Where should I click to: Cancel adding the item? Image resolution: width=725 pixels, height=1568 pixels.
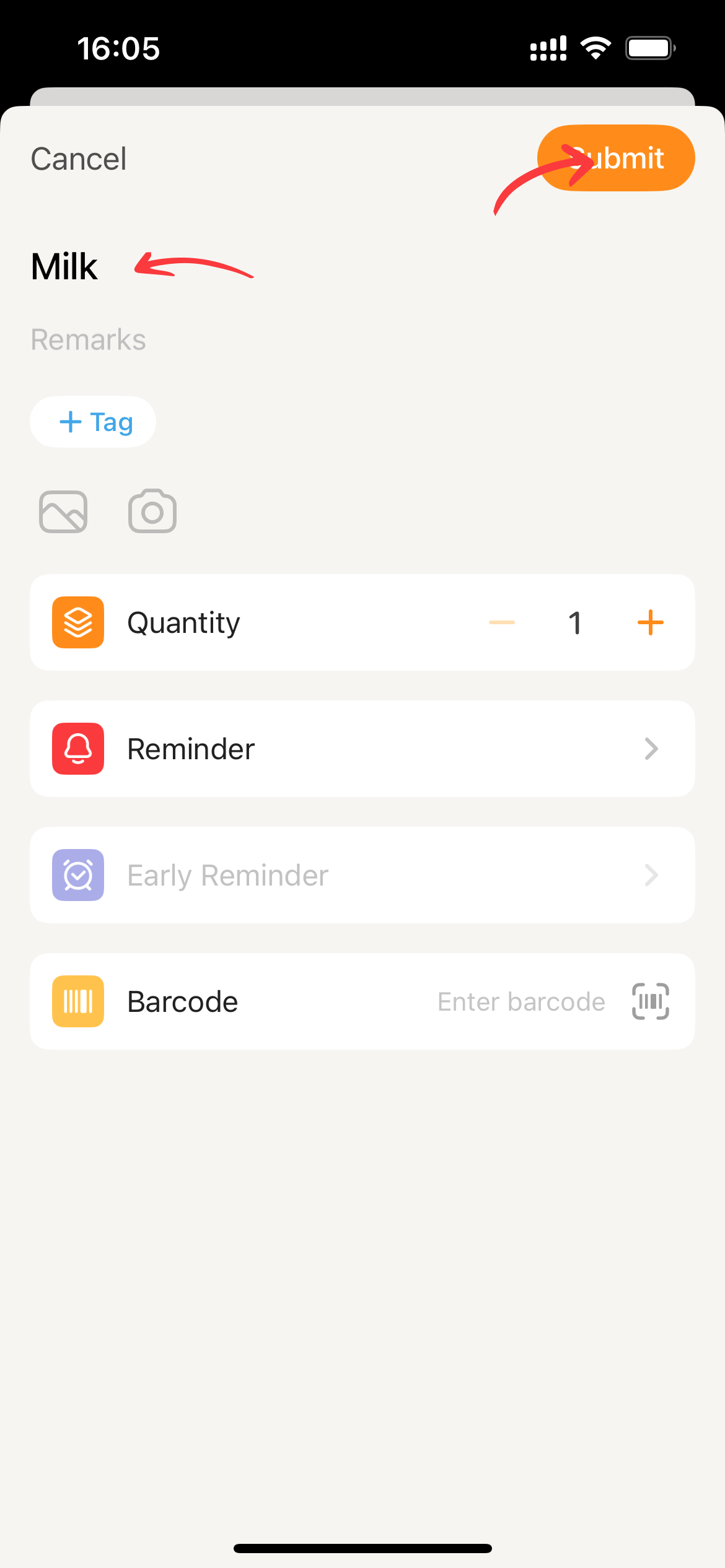tap(79, 159)
